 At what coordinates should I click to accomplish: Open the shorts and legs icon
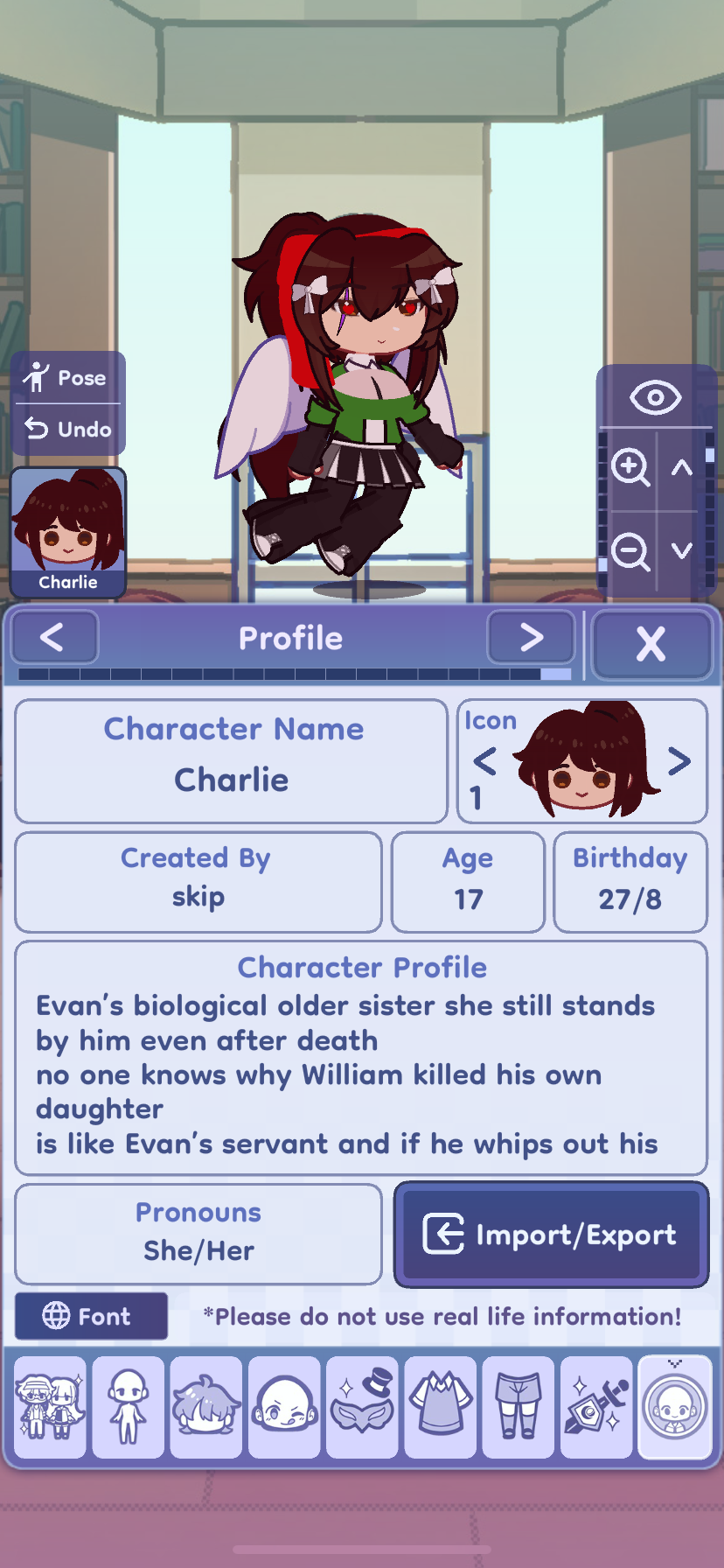[519, 1406]
